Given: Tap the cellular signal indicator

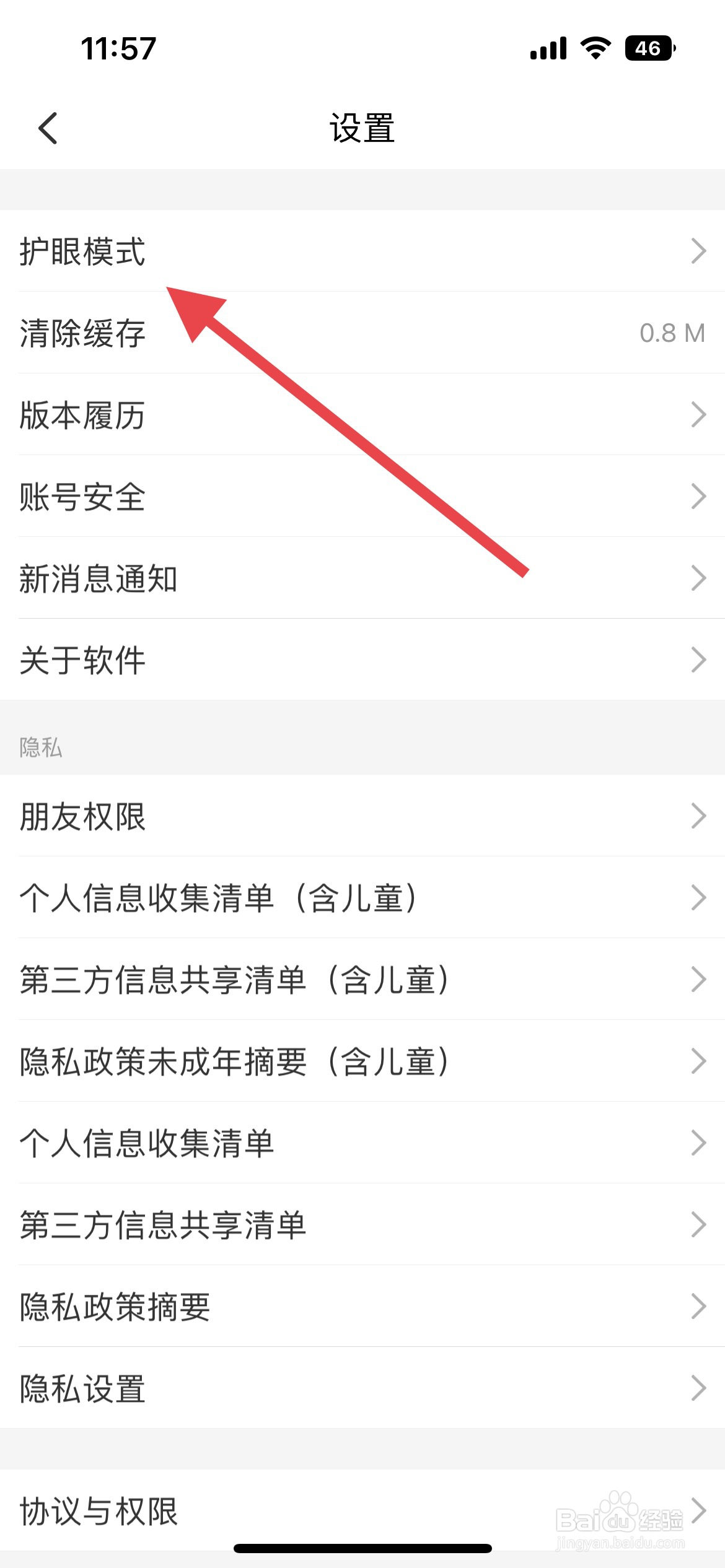Looking at the screenshot, I should pyautogui.click(x=548, y=49).
